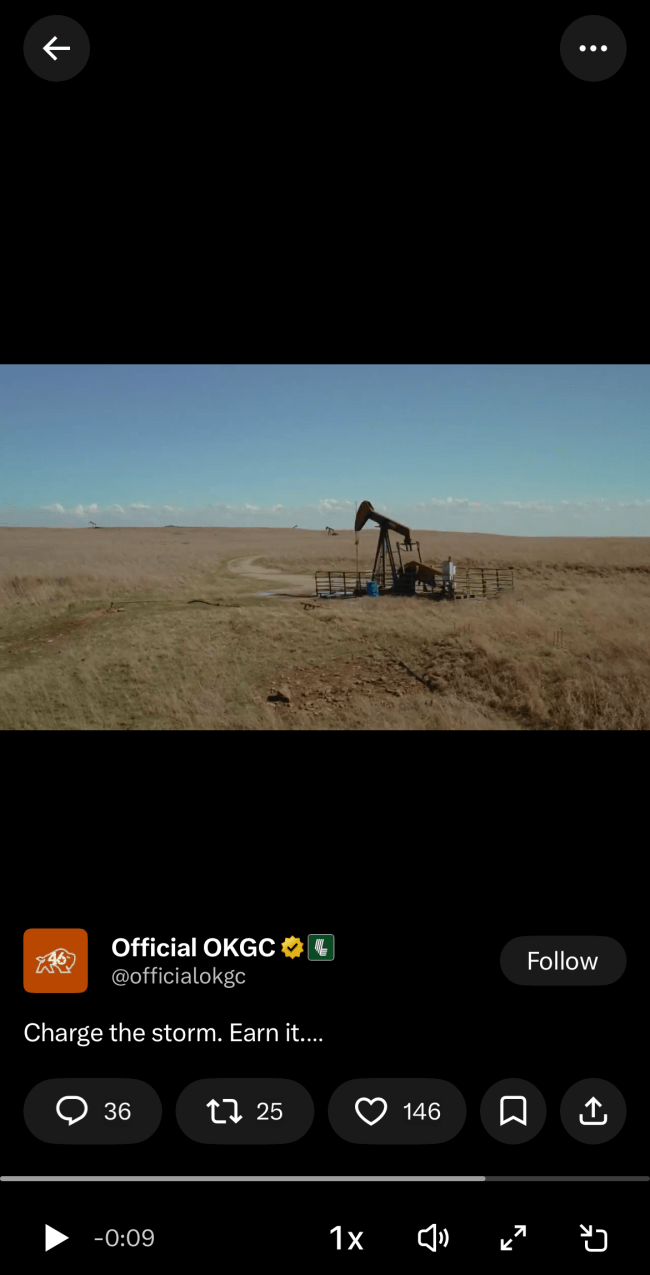Go back using the arrow icon
The image size is (650, 1275).
(x=56, y=48)
